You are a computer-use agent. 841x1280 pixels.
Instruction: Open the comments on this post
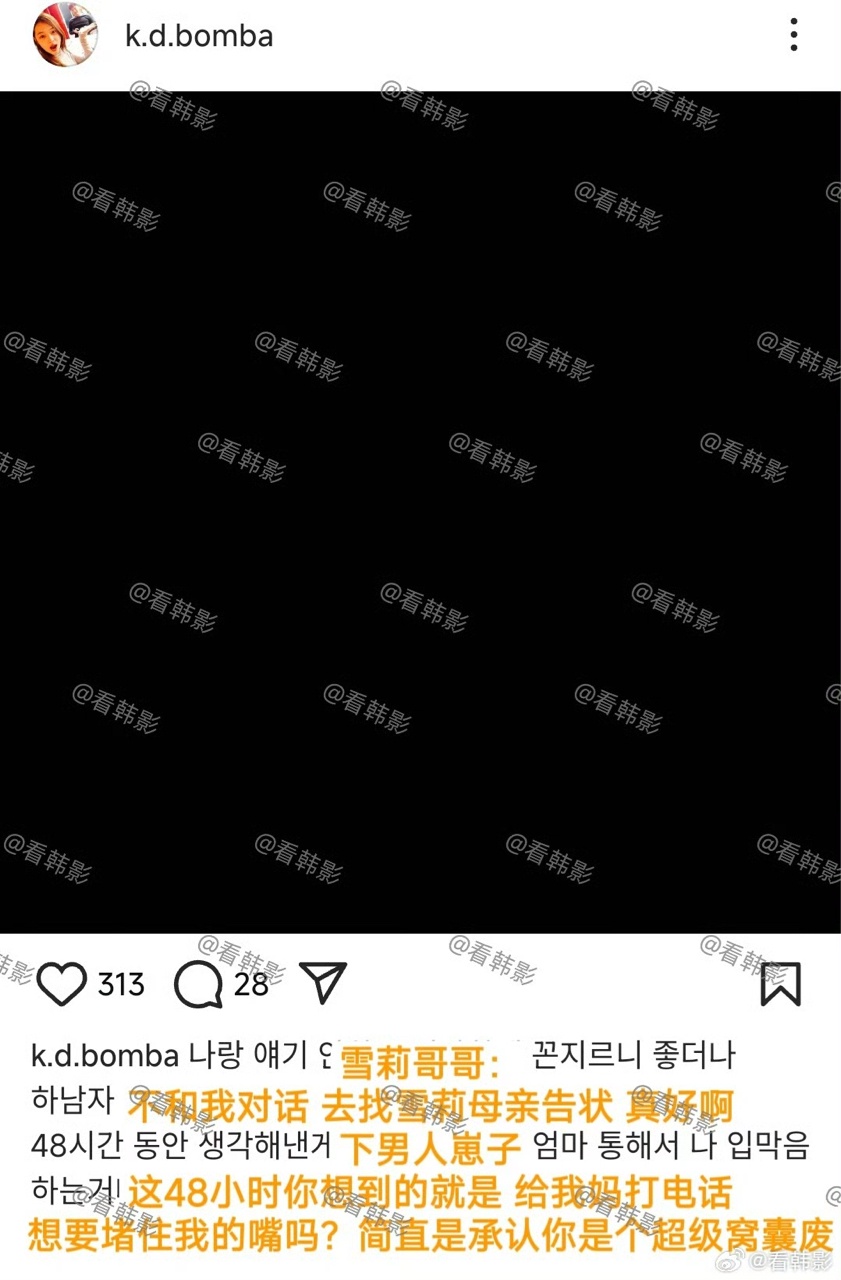[x=198, y=985]
